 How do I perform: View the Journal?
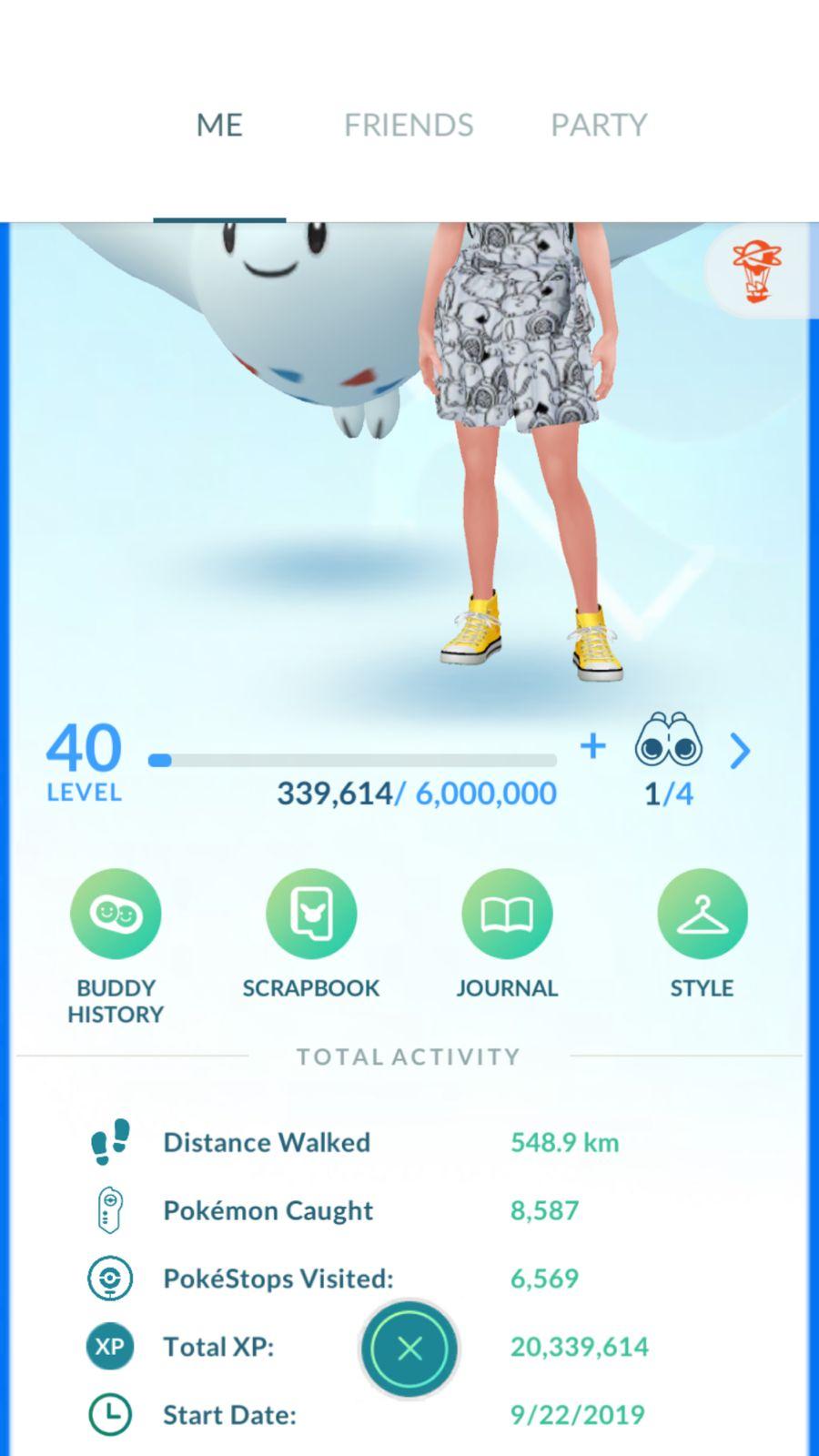[x=507, y=914]
